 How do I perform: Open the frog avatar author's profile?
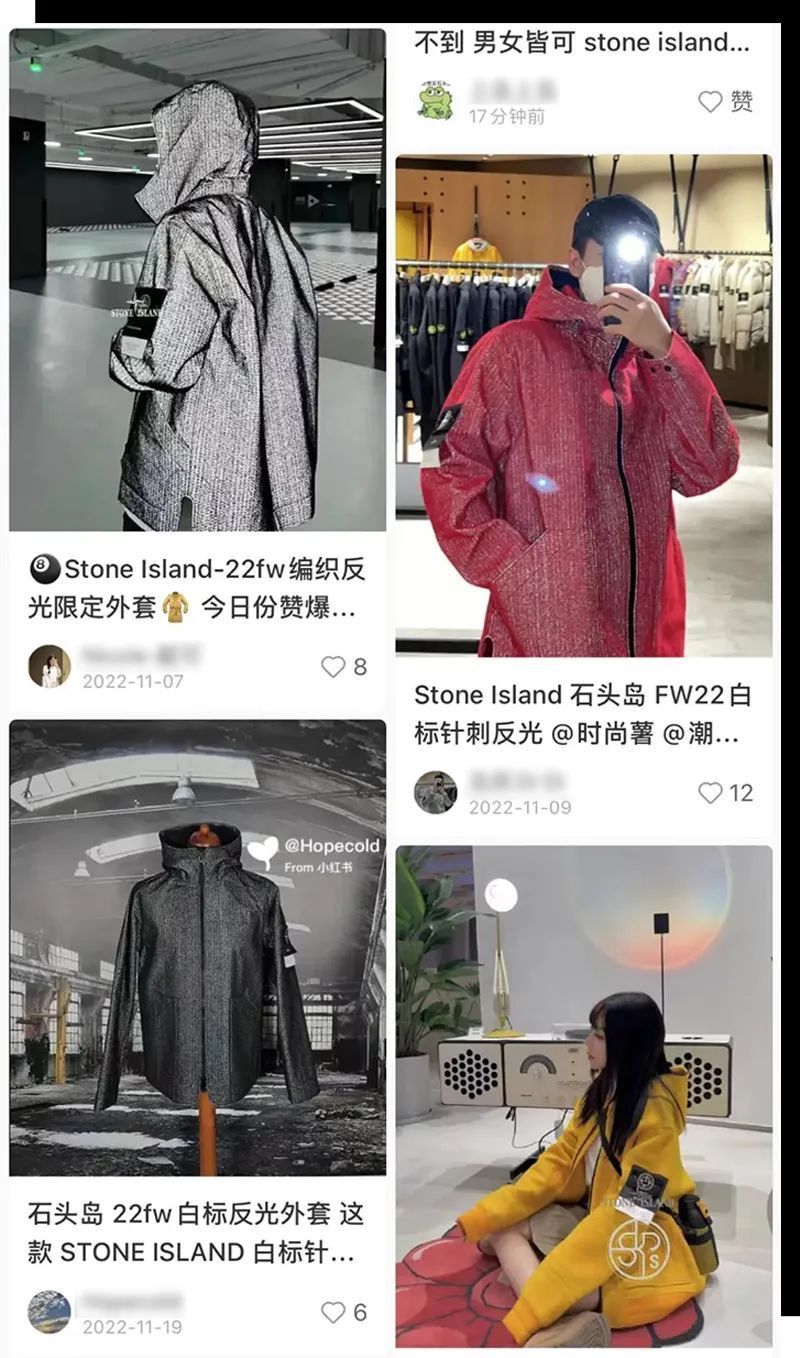pyautogui.click(x=435, y=101)
